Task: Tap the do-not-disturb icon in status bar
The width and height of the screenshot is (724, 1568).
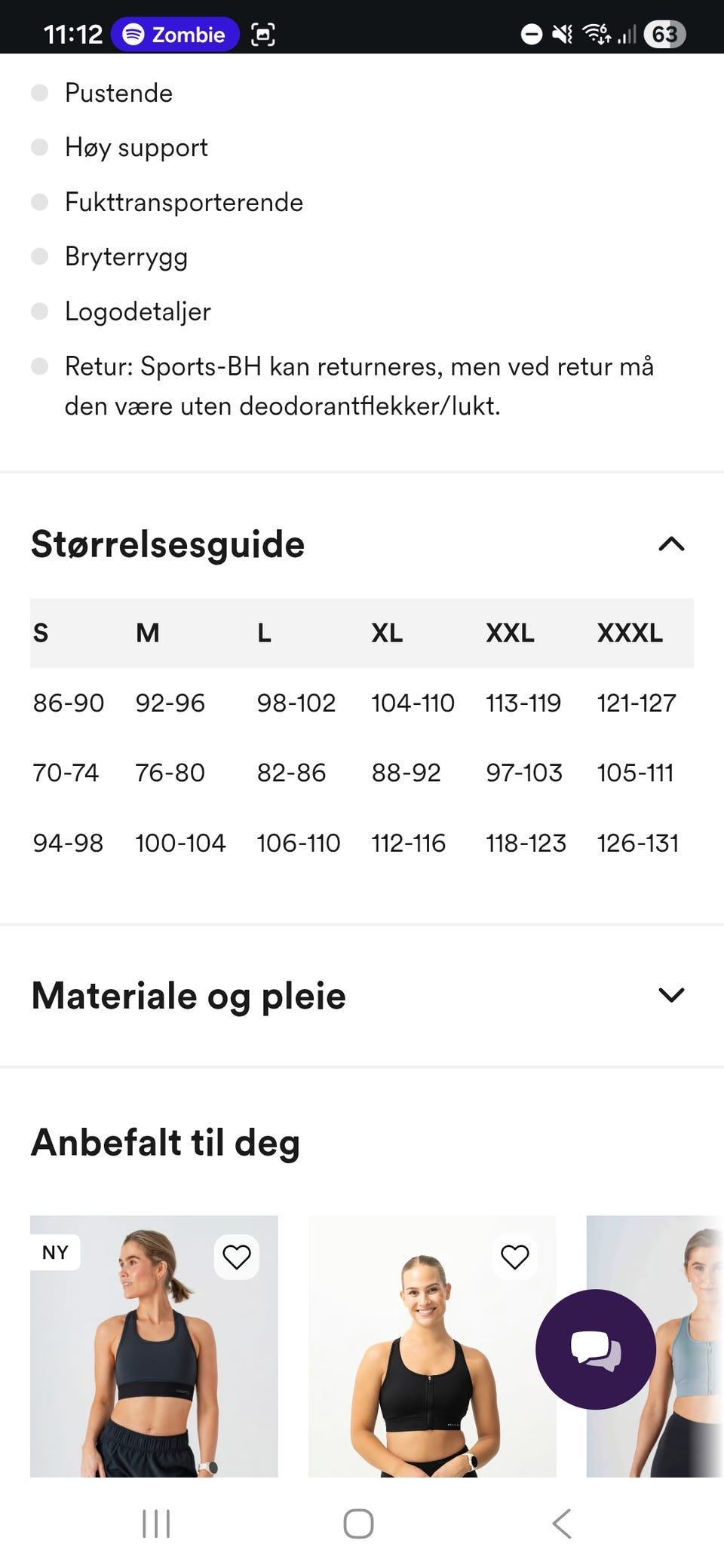Action: point(532,34)
